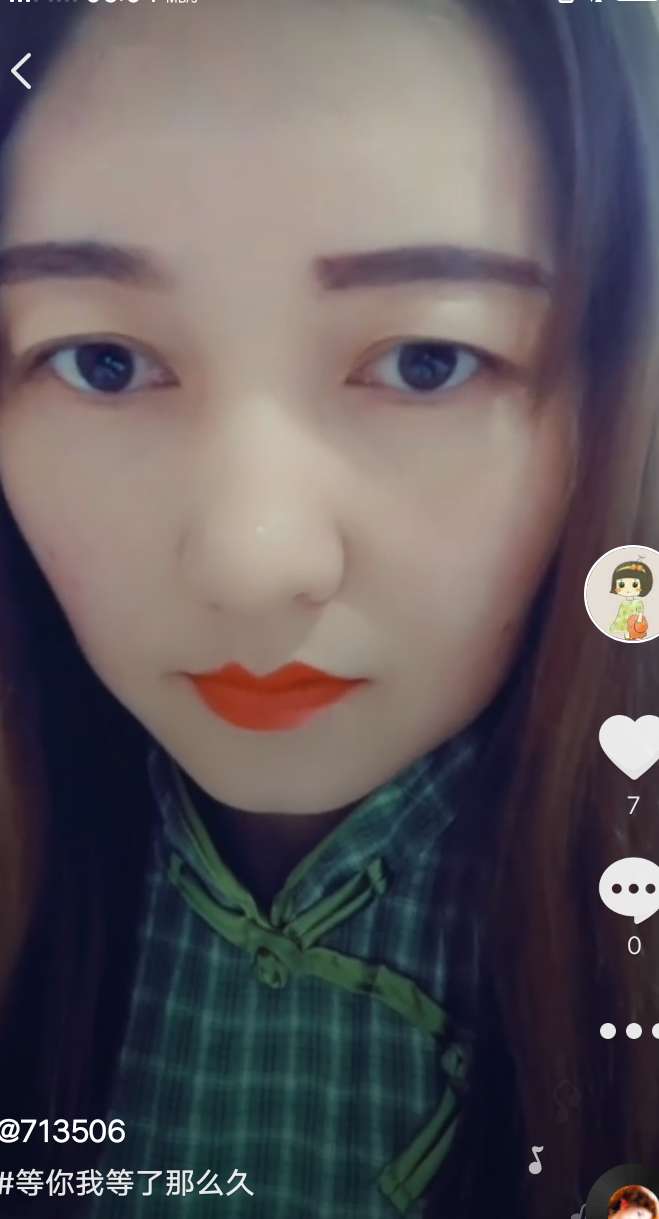
Task: Open the @713506 user profile
Action: click(x=63, y=1132)
